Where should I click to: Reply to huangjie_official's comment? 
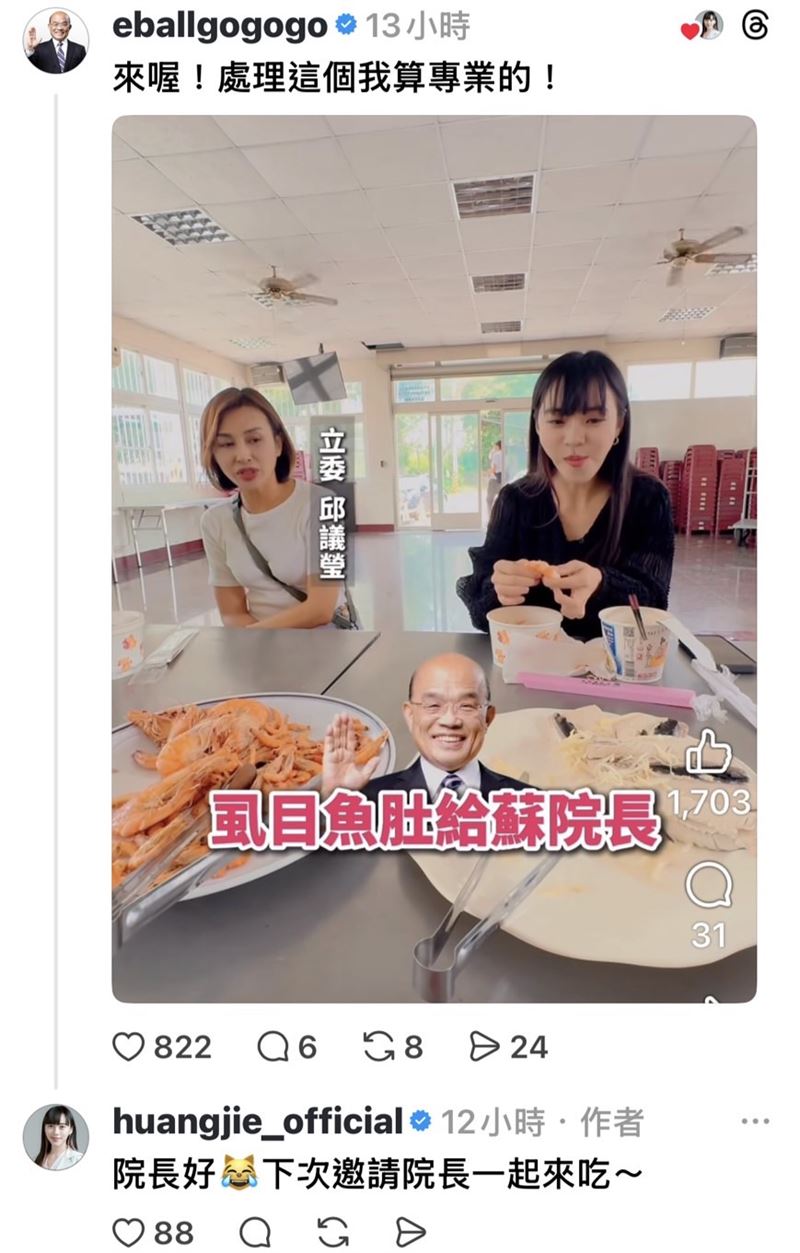[x=255, y=1232]
